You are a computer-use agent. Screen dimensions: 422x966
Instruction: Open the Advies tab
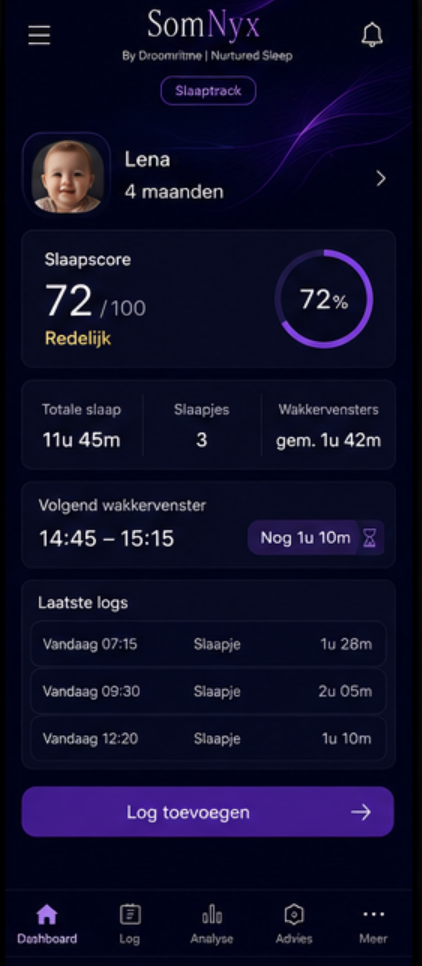tap(294, 924)
